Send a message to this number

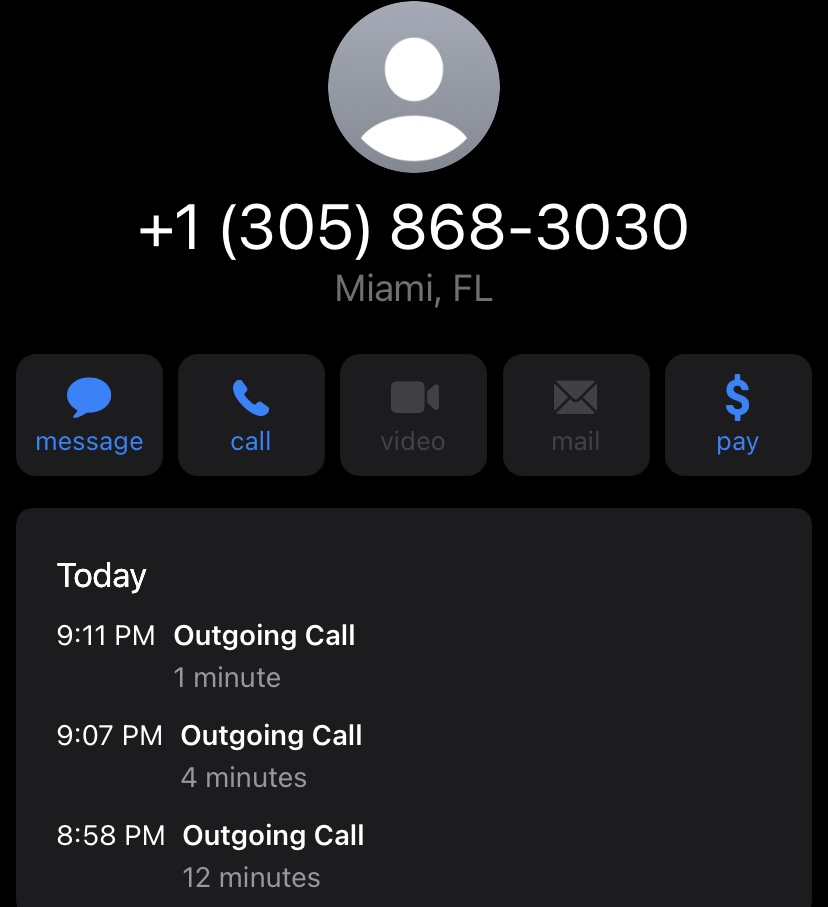[89, 415]
